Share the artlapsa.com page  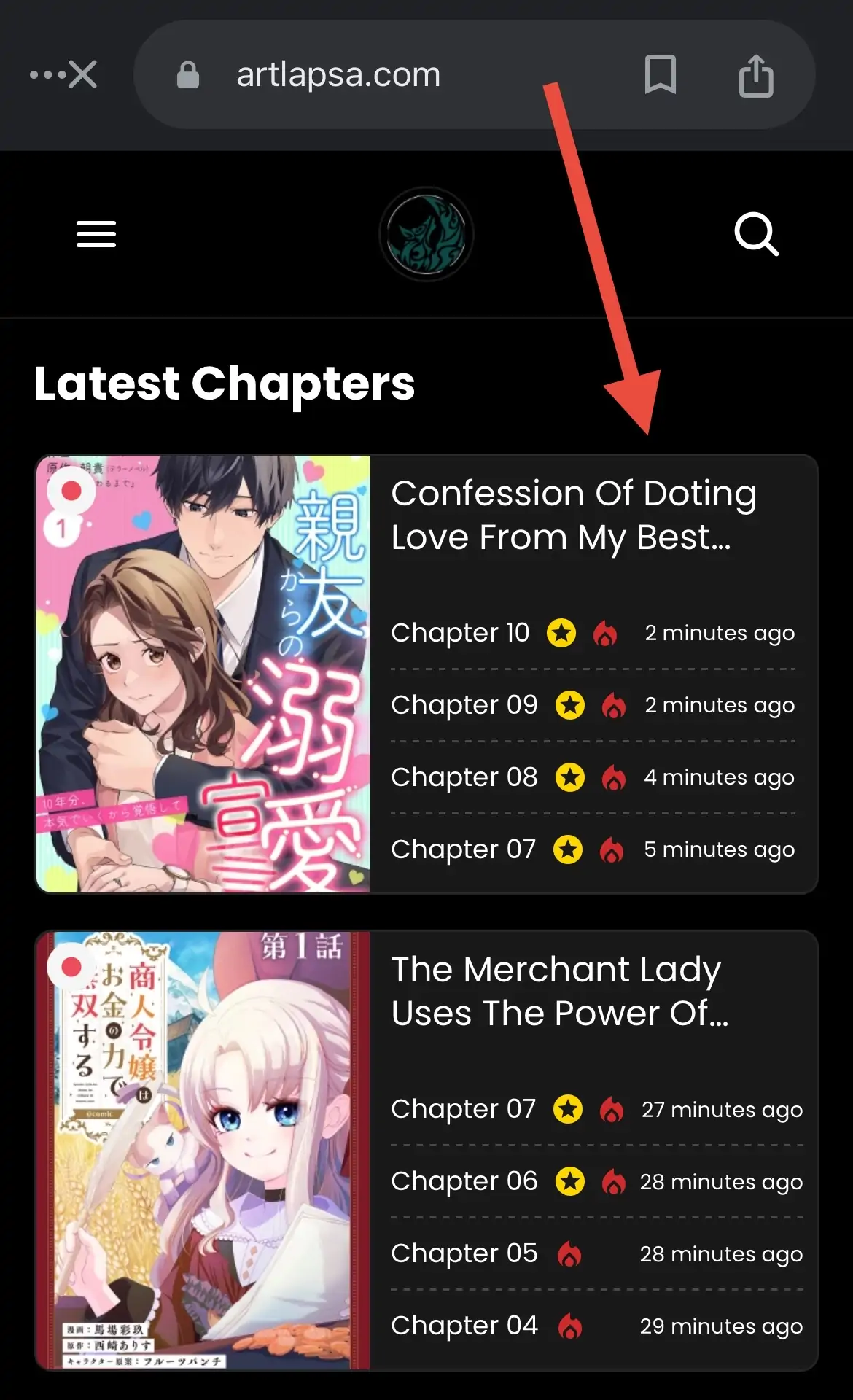tap(755, 75)
